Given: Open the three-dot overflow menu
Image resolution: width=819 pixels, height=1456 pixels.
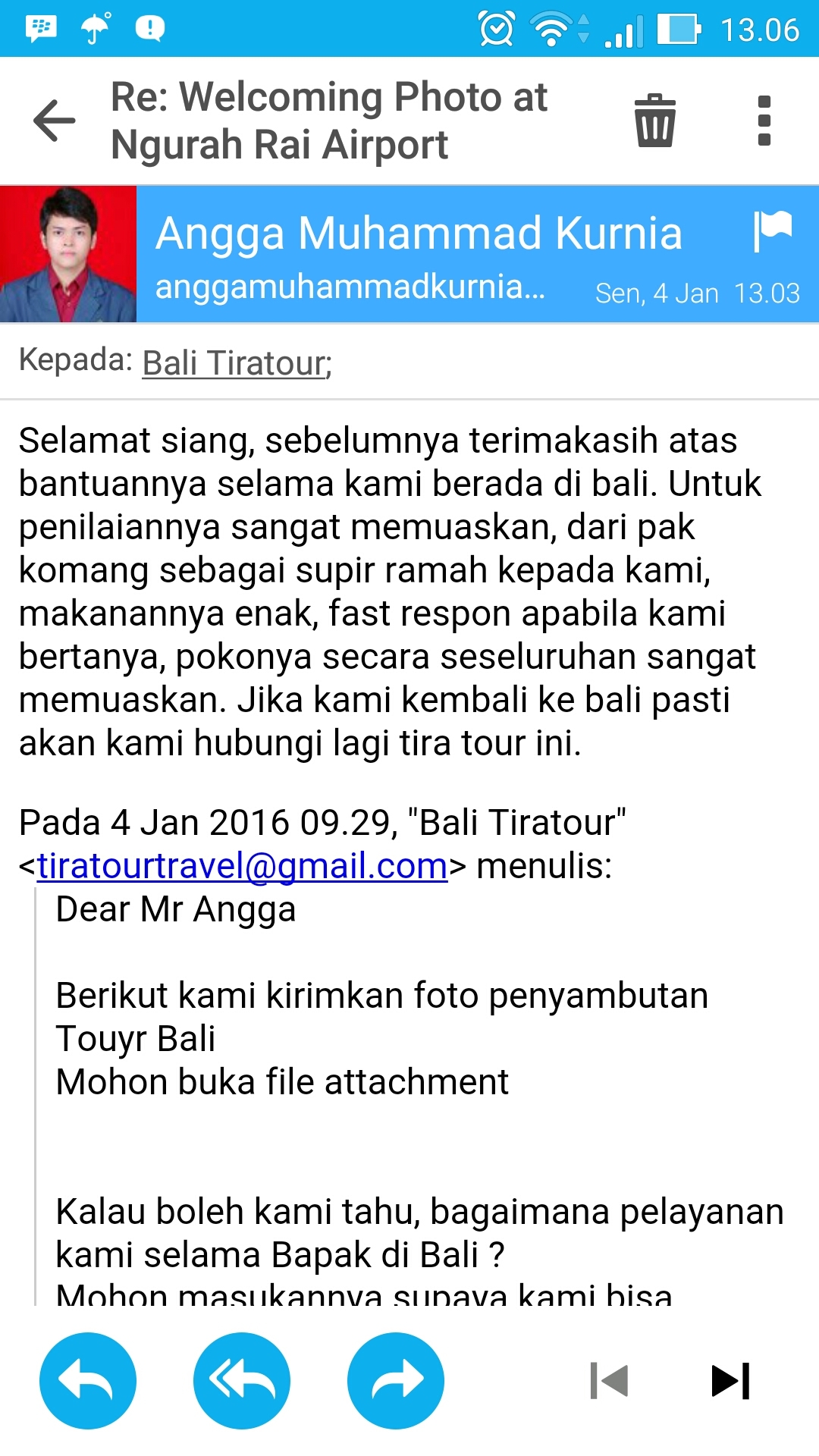Looking at the screenshot, I should click(764, 121).
